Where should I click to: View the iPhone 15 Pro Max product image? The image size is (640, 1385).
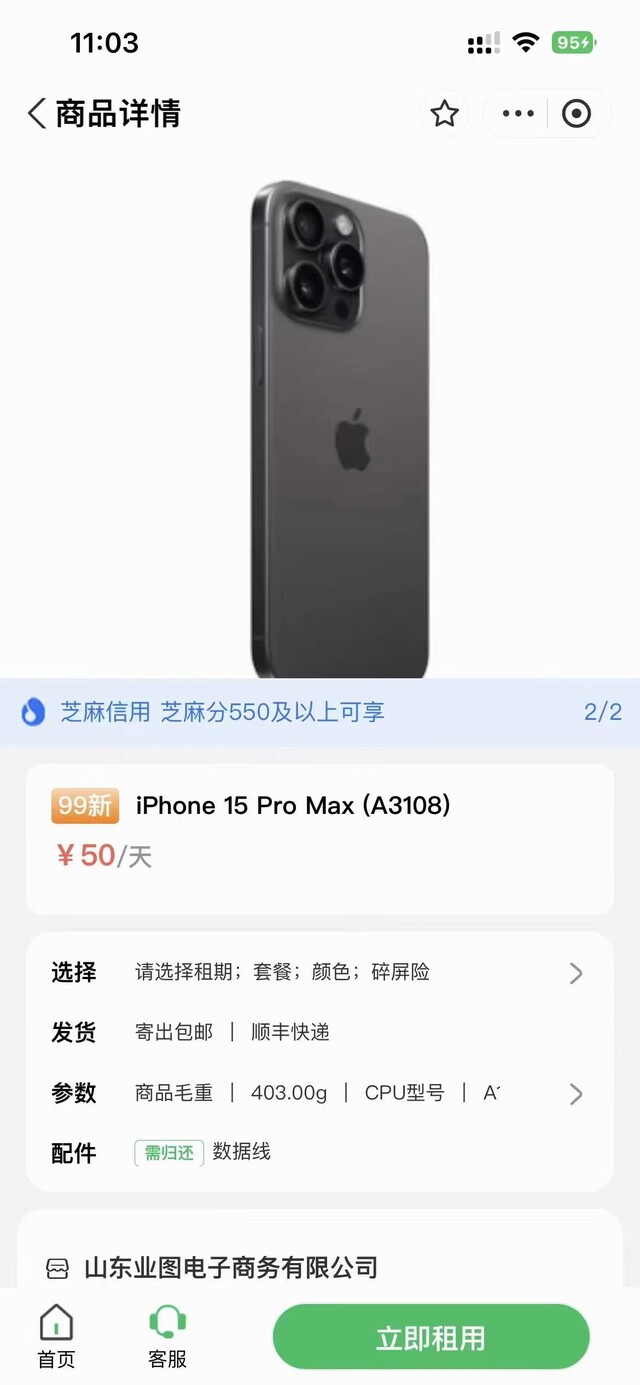(340, 430)
